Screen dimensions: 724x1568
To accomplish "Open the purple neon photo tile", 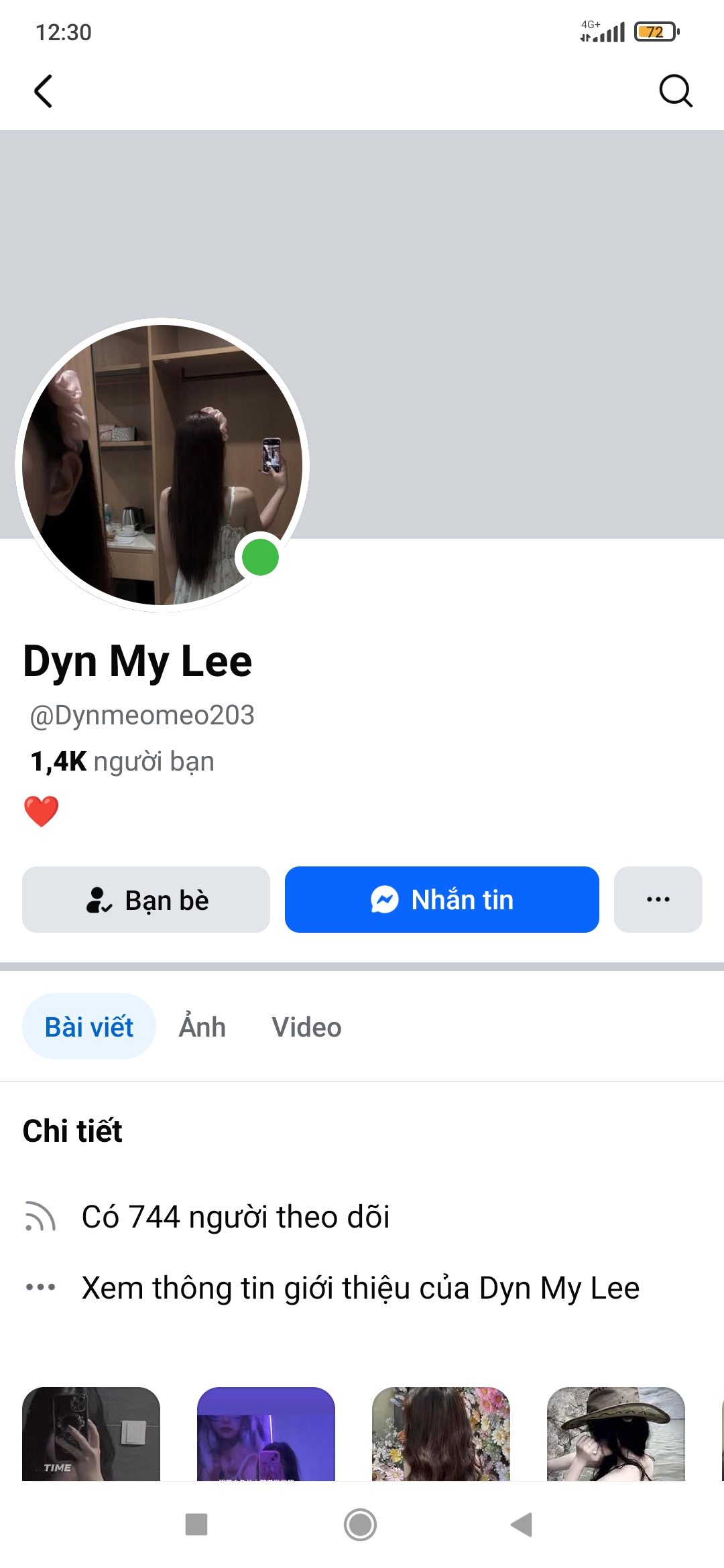I will [266, 1434].
